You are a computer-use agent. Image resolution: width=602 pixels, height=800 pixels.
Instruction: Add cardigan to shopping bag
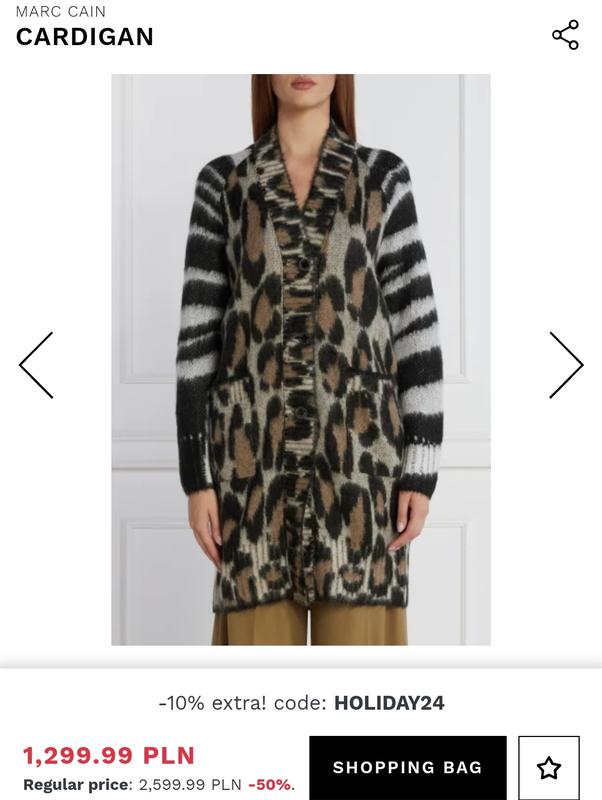407,768
